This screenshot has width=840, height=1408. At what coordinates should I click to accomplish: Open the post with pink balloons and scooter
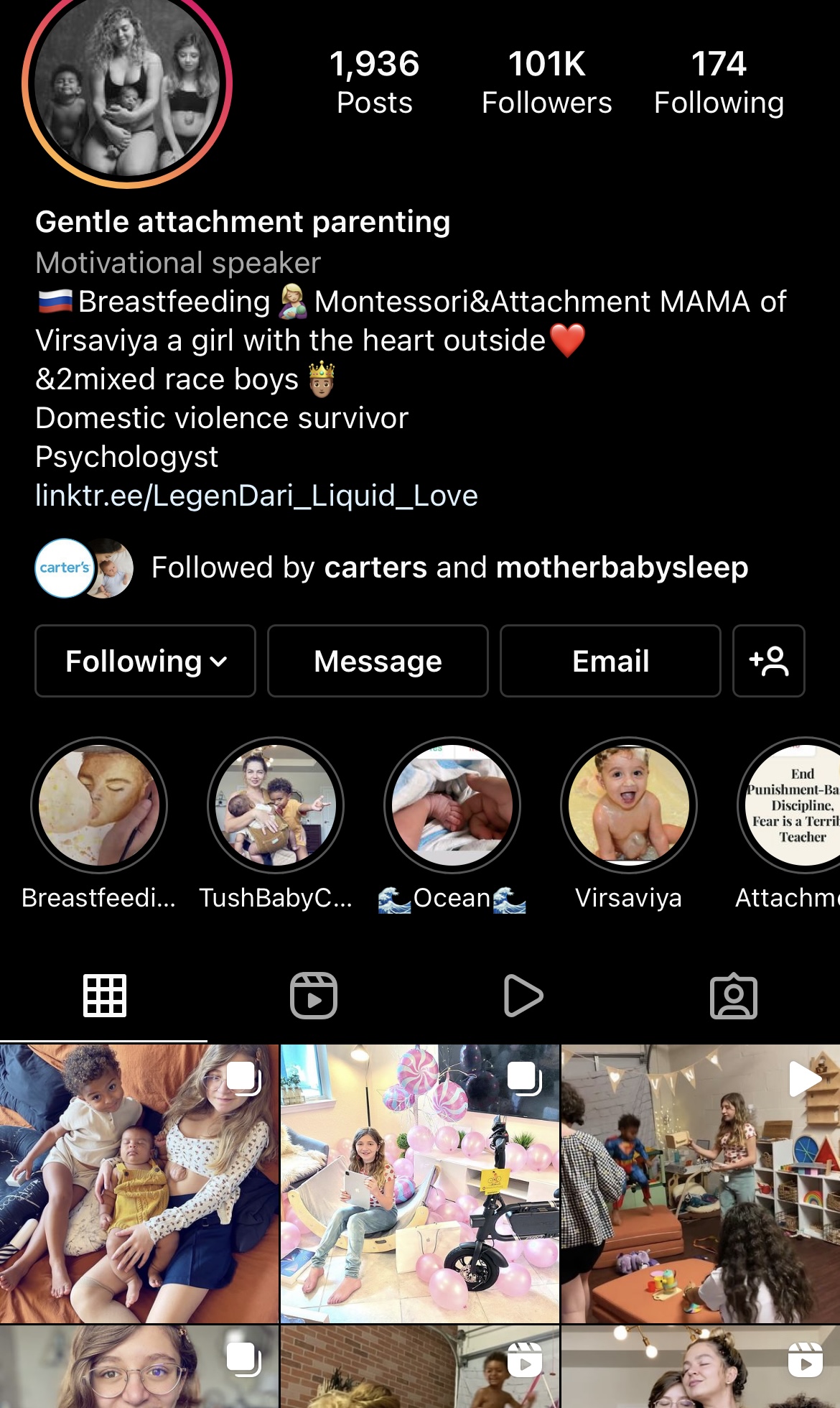click(420, 1184)
